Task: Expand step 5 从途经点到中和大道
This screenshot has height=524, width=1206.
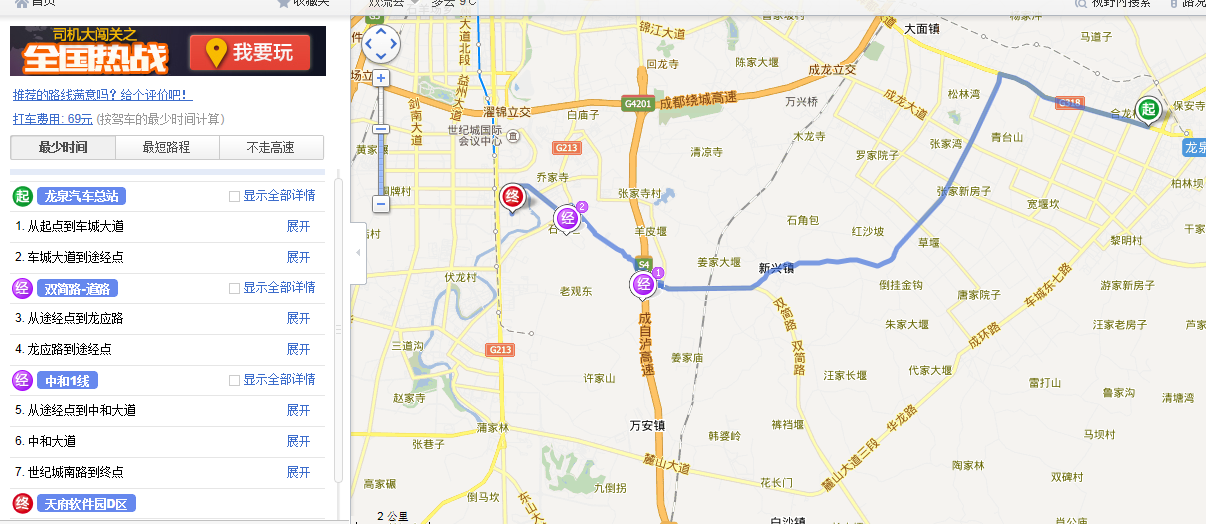Action: [x=298, y=410]
